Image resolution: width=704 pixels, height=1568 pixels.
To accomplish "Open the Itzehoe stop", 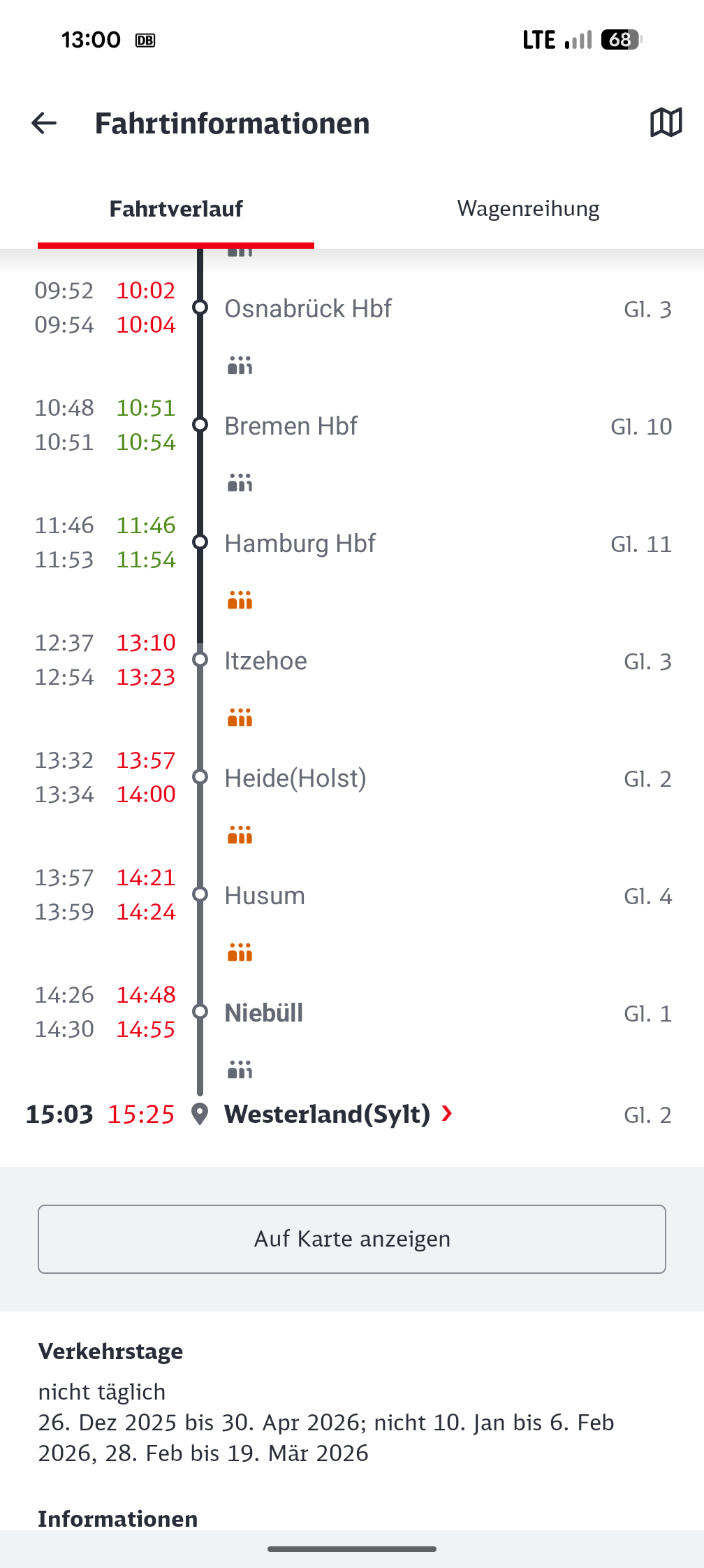I will [x=266, y=660].
